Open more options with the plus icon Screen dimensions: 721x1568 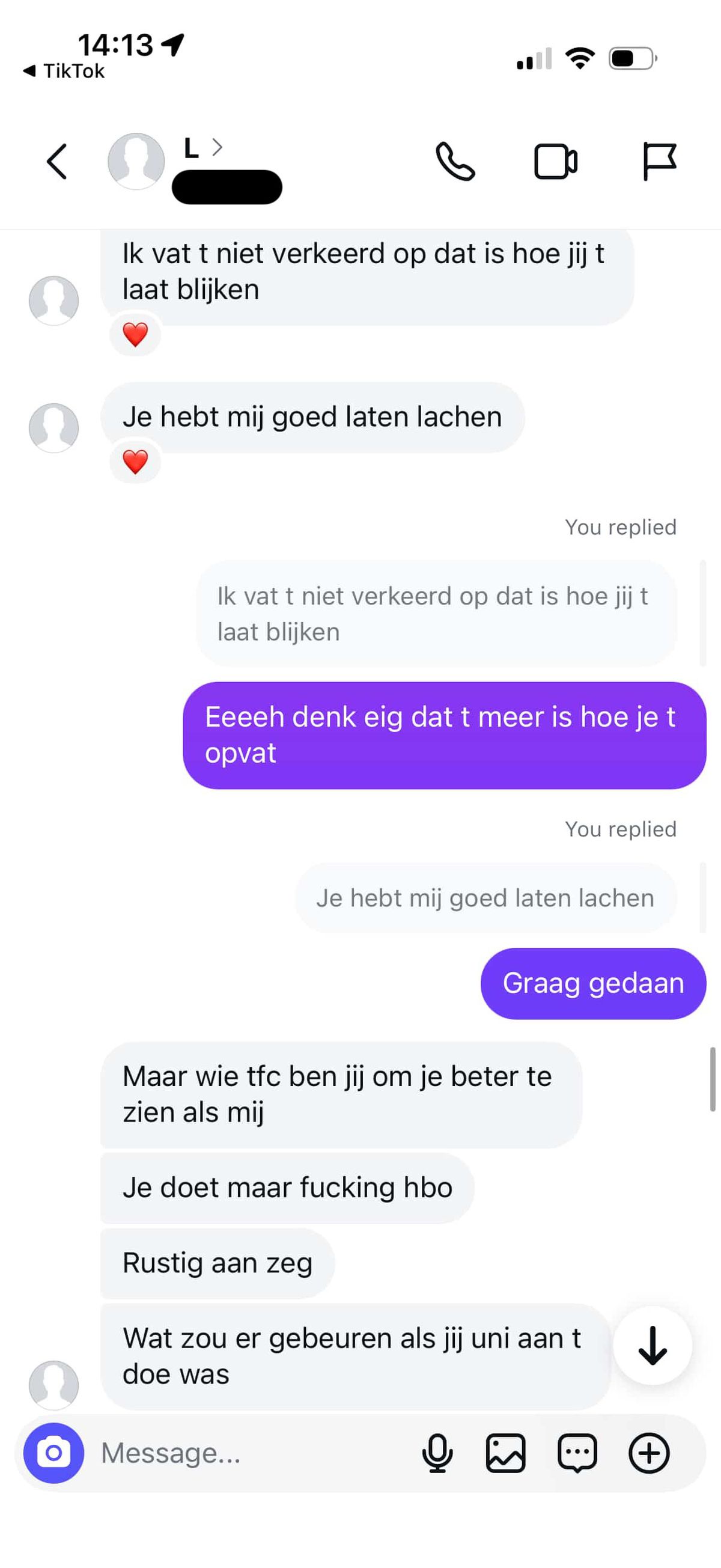point(648,1453)
